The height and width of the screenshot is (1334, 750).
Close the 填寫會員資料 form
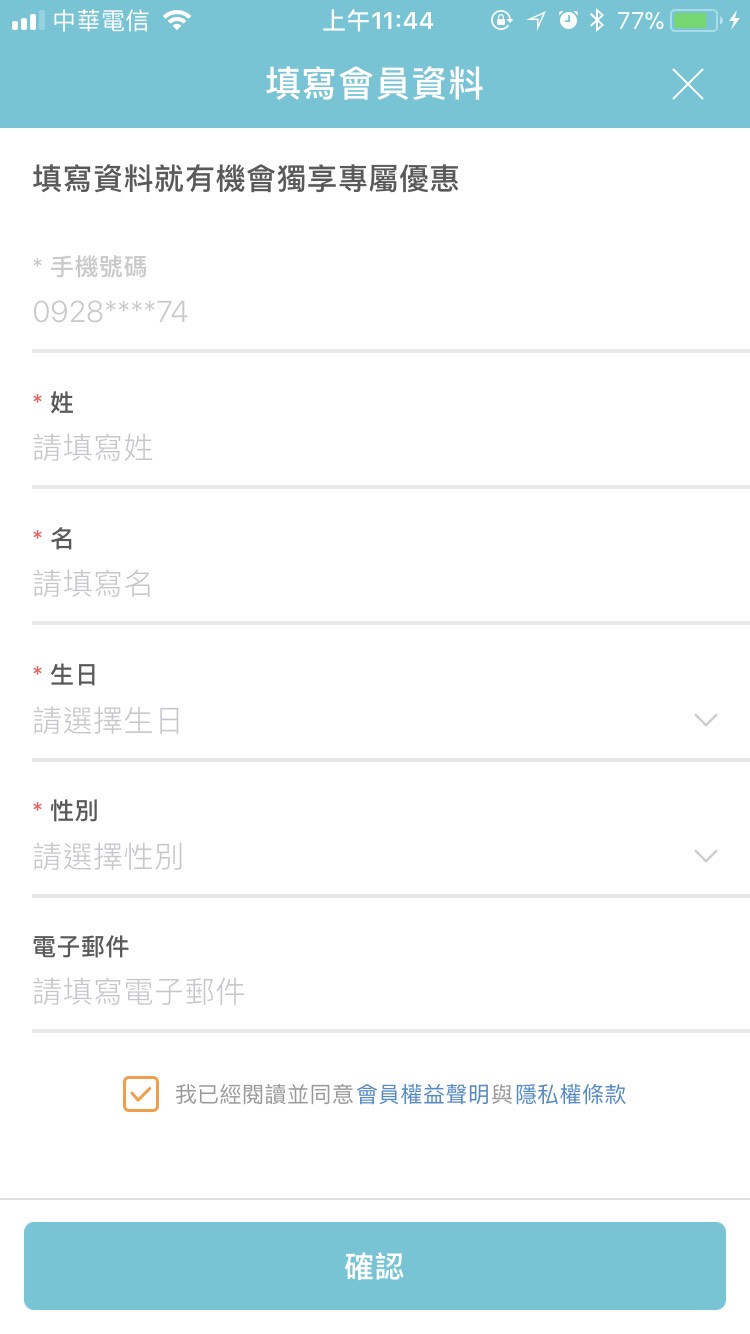coord(688,85)
